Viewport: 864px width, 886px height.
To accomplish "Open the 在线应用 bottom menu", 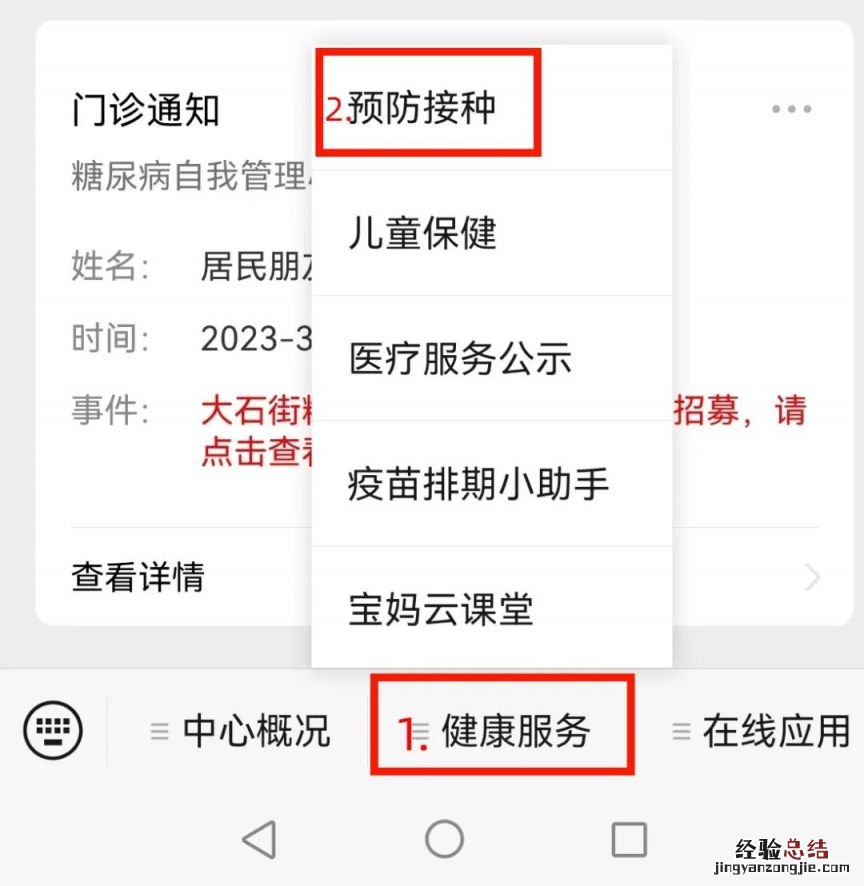I will [762, 731].
